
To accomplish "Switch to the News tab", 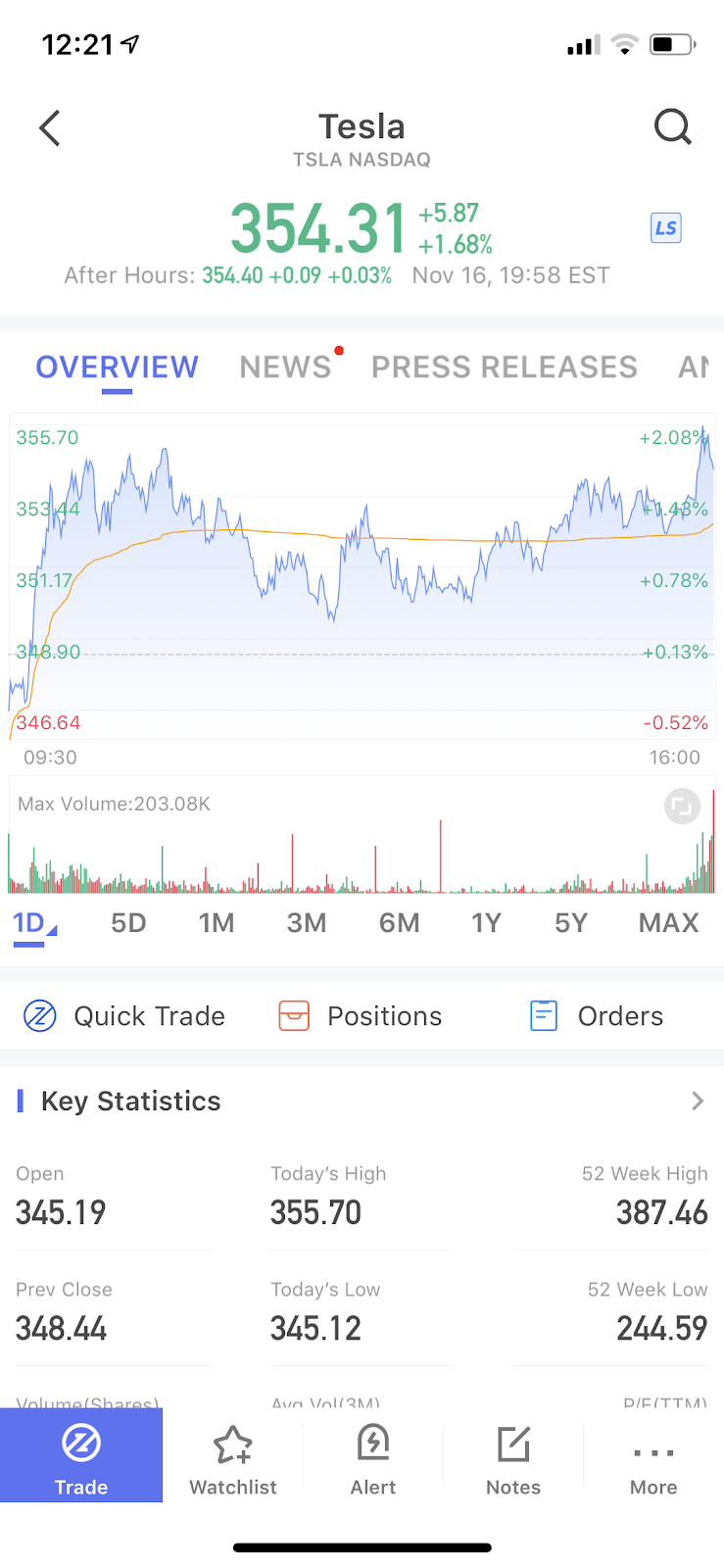I will tap(286, 367).
